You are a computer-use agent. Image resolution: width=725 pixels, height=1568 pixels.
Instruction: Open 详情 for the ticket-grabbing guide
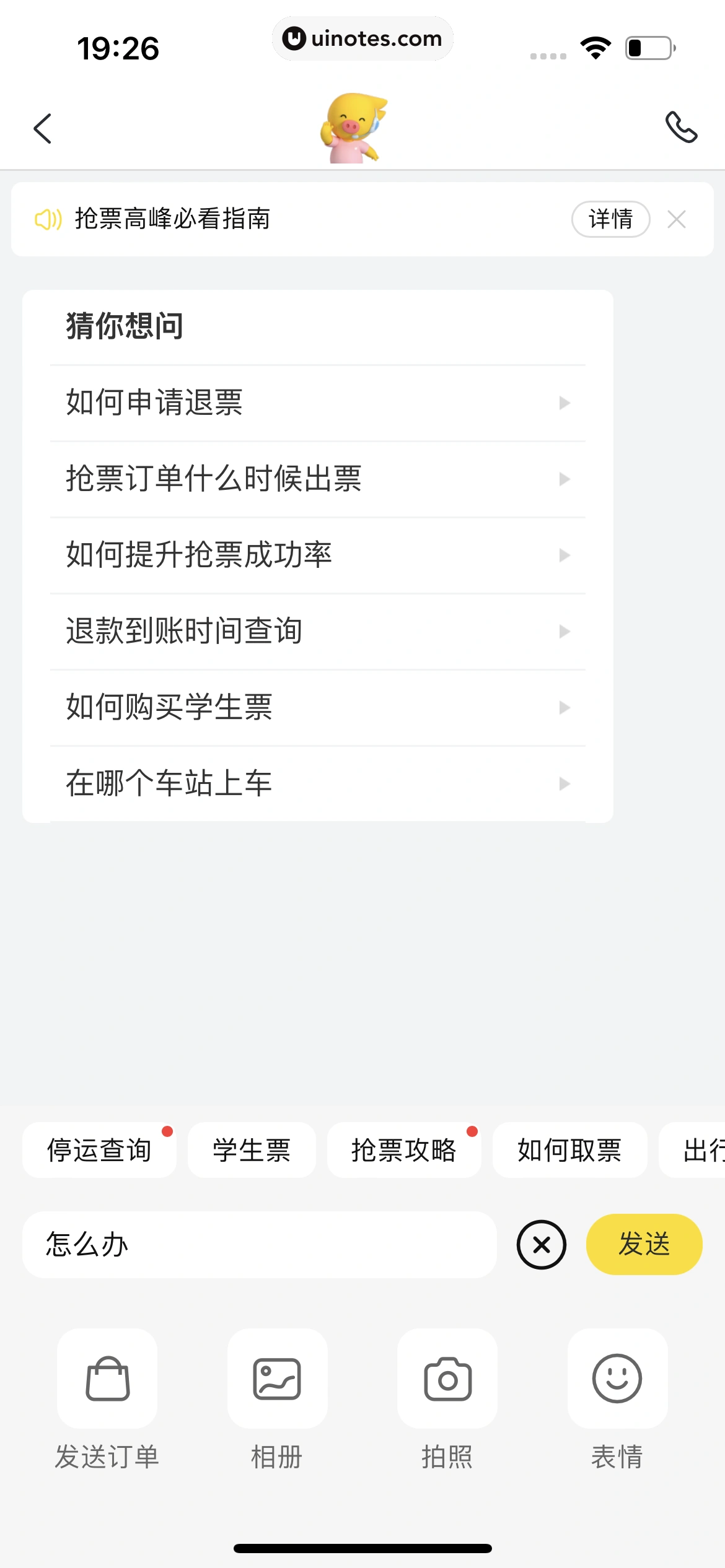tap(610, 219)
